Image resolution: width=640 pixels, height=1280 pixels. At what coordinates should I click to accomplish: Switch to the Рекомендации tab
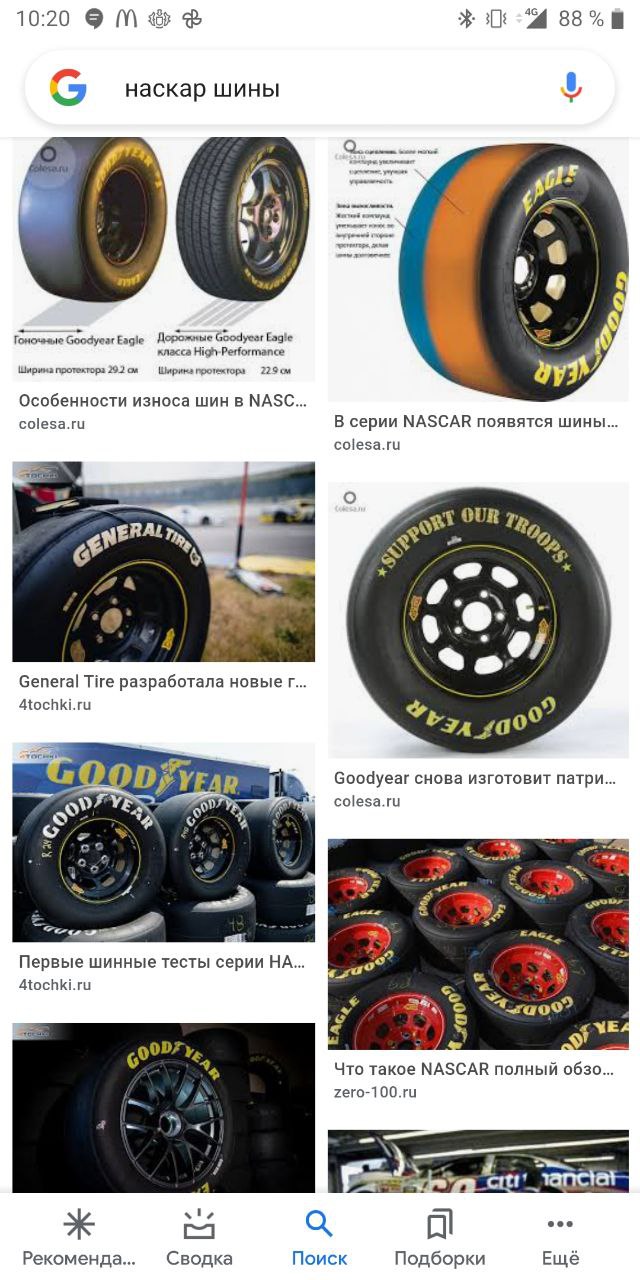(x=78, y=1238)
